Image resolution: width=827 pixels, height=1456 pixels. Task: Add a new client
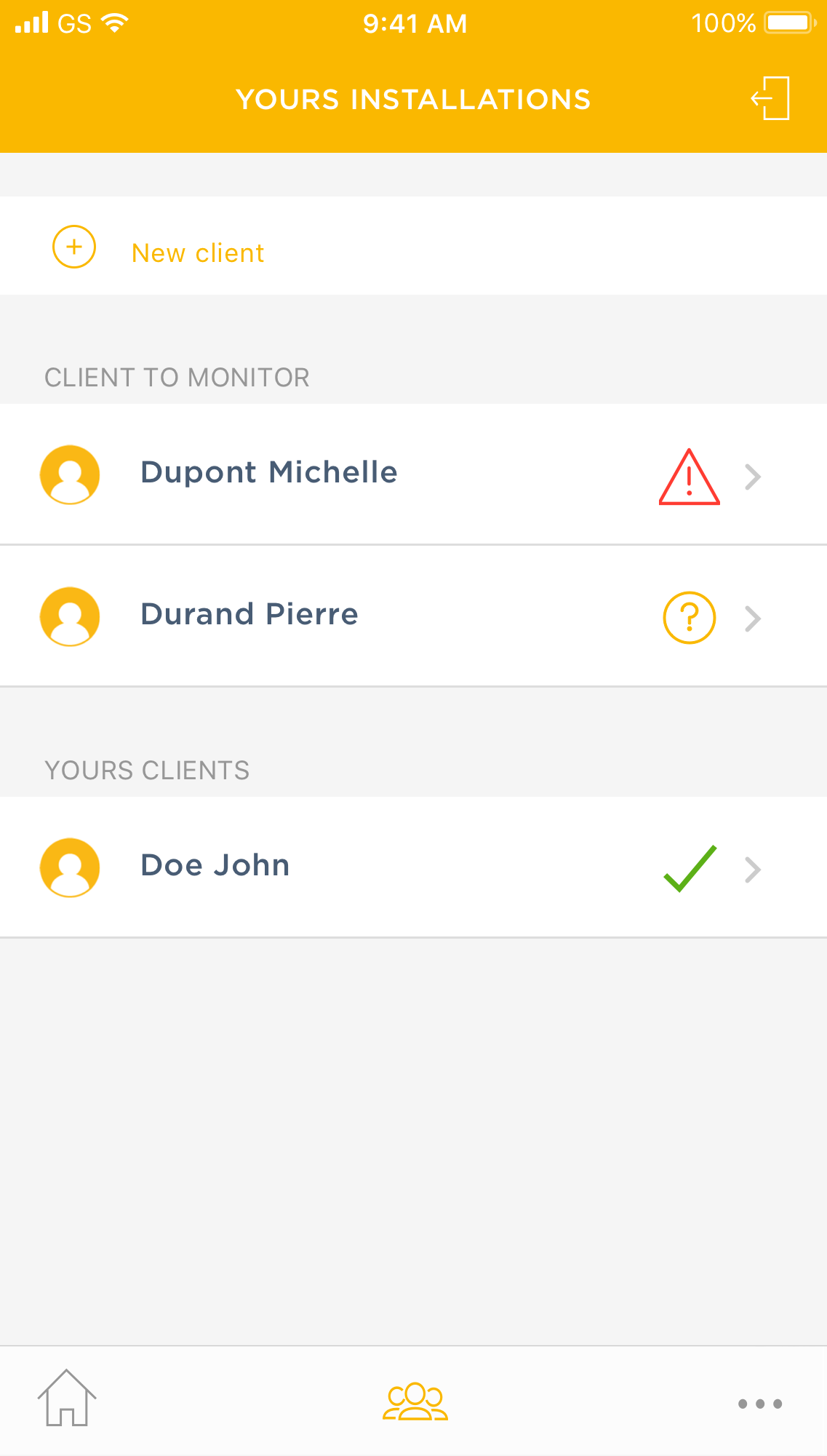tap(196, 251)
